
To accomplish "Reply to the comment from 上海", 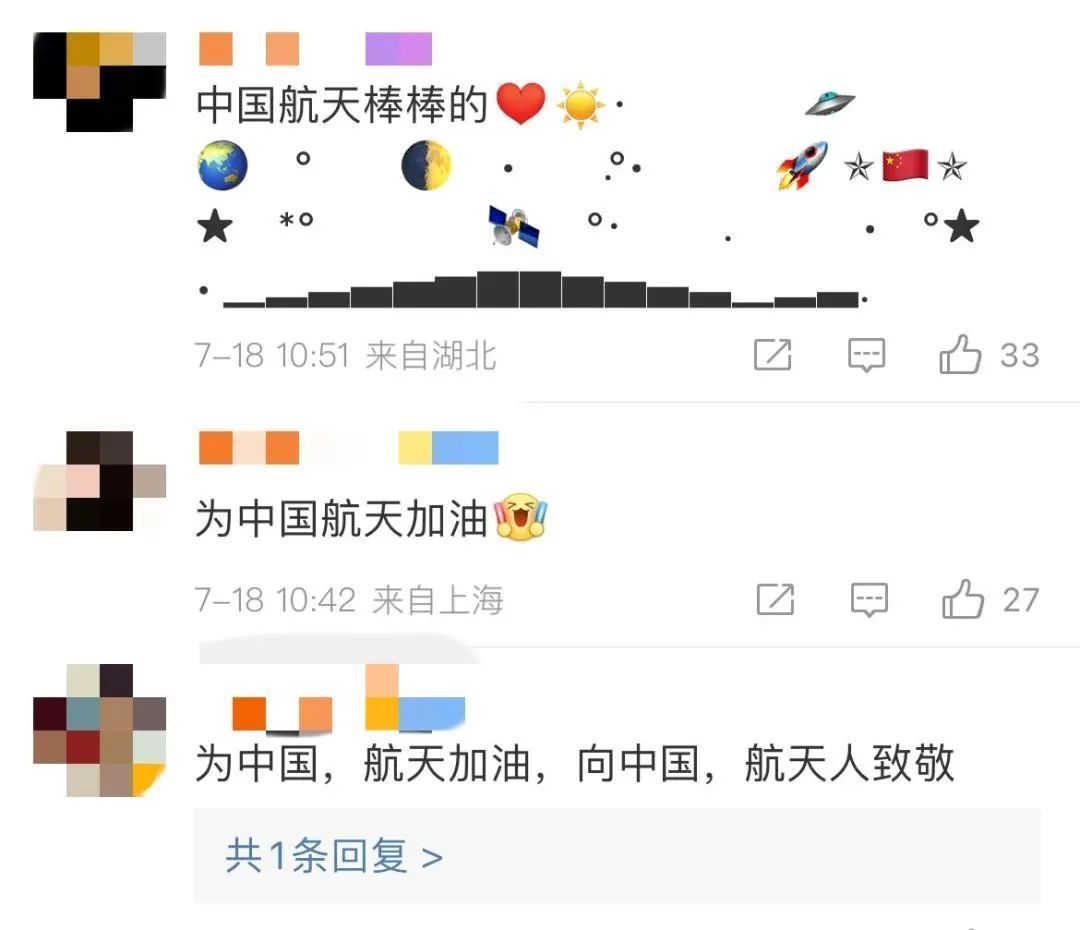I will tap(869, 600).
